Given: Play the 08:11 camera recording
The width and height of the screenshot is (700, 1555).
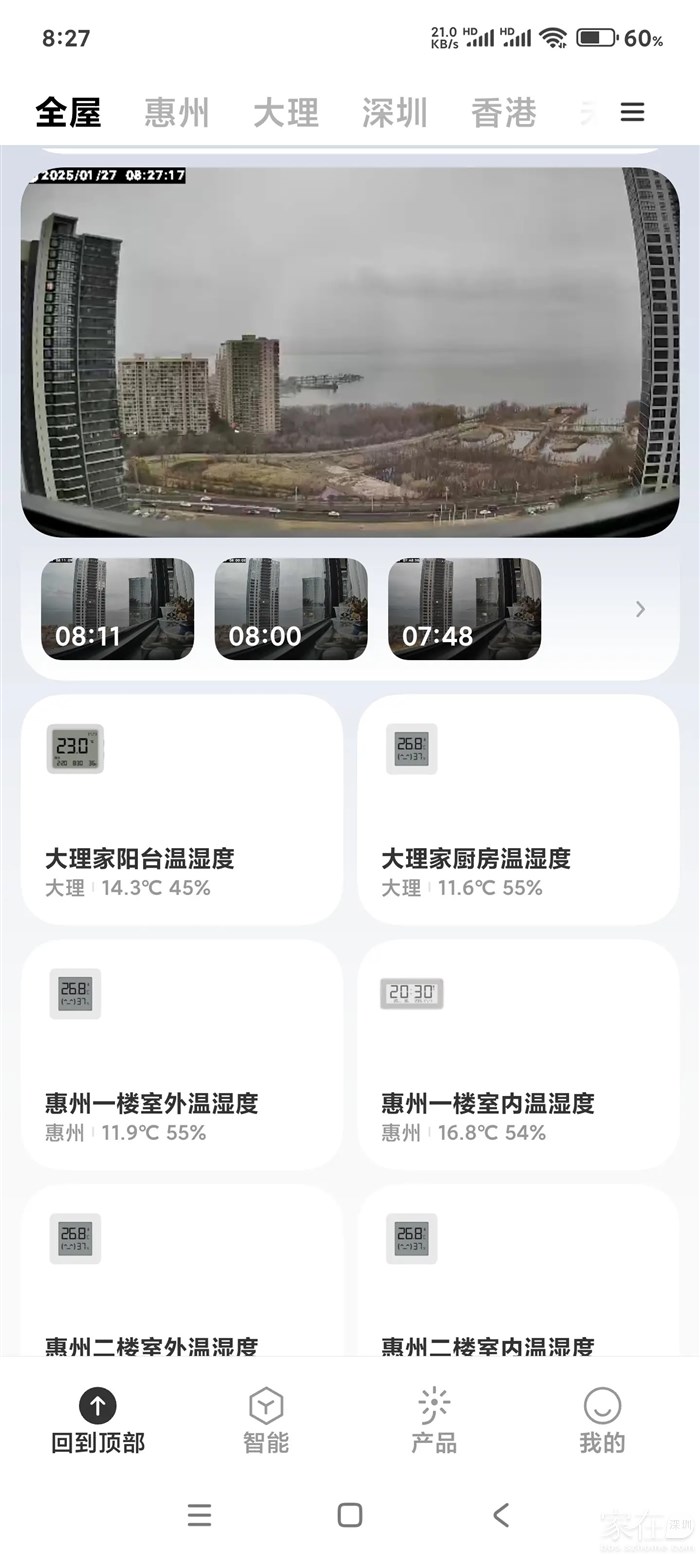Looking at the screenshot, I should 117,609.
